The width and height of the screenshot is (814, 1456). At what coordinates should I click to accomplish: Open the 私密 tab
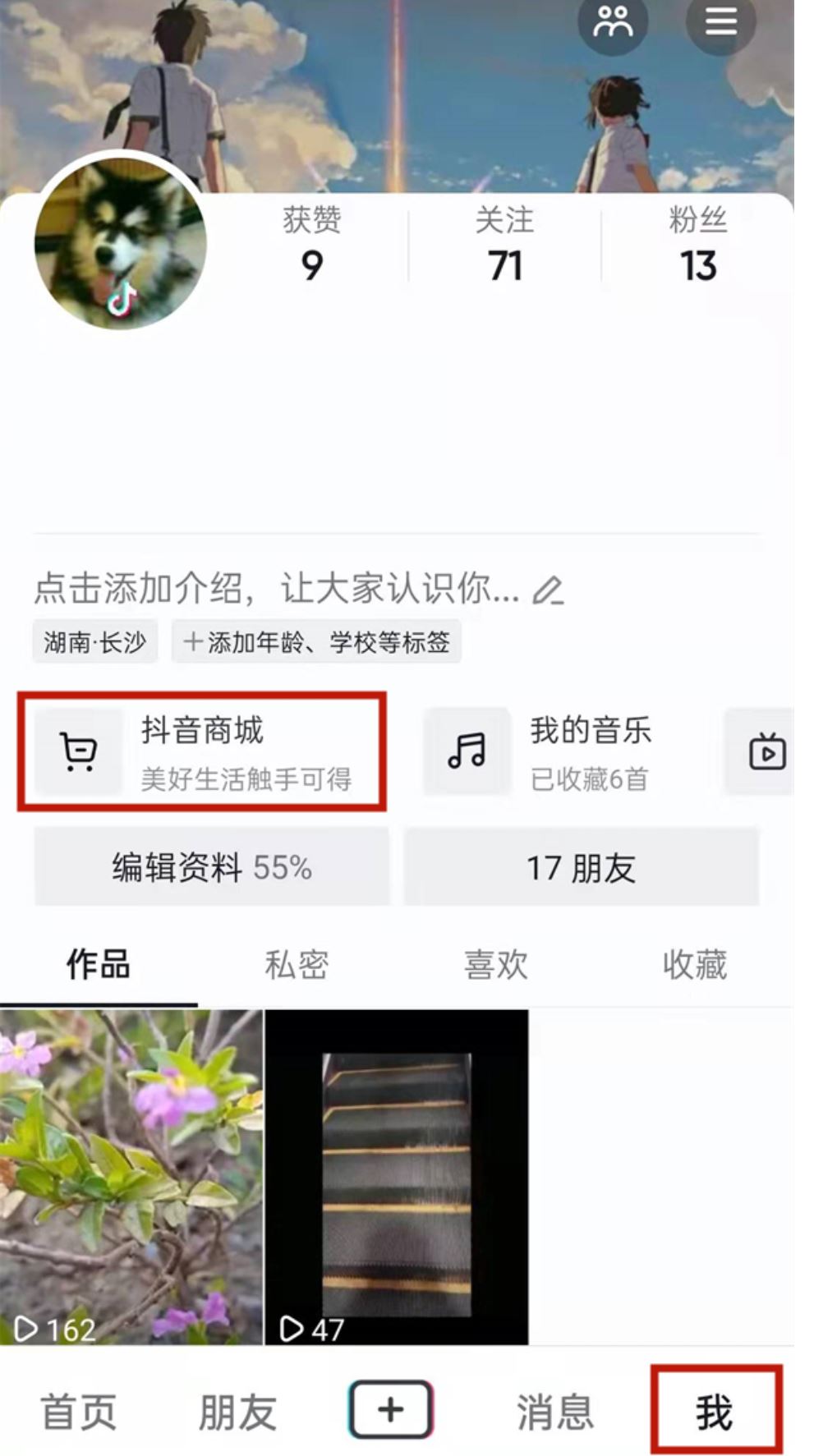tap(297, 966)
